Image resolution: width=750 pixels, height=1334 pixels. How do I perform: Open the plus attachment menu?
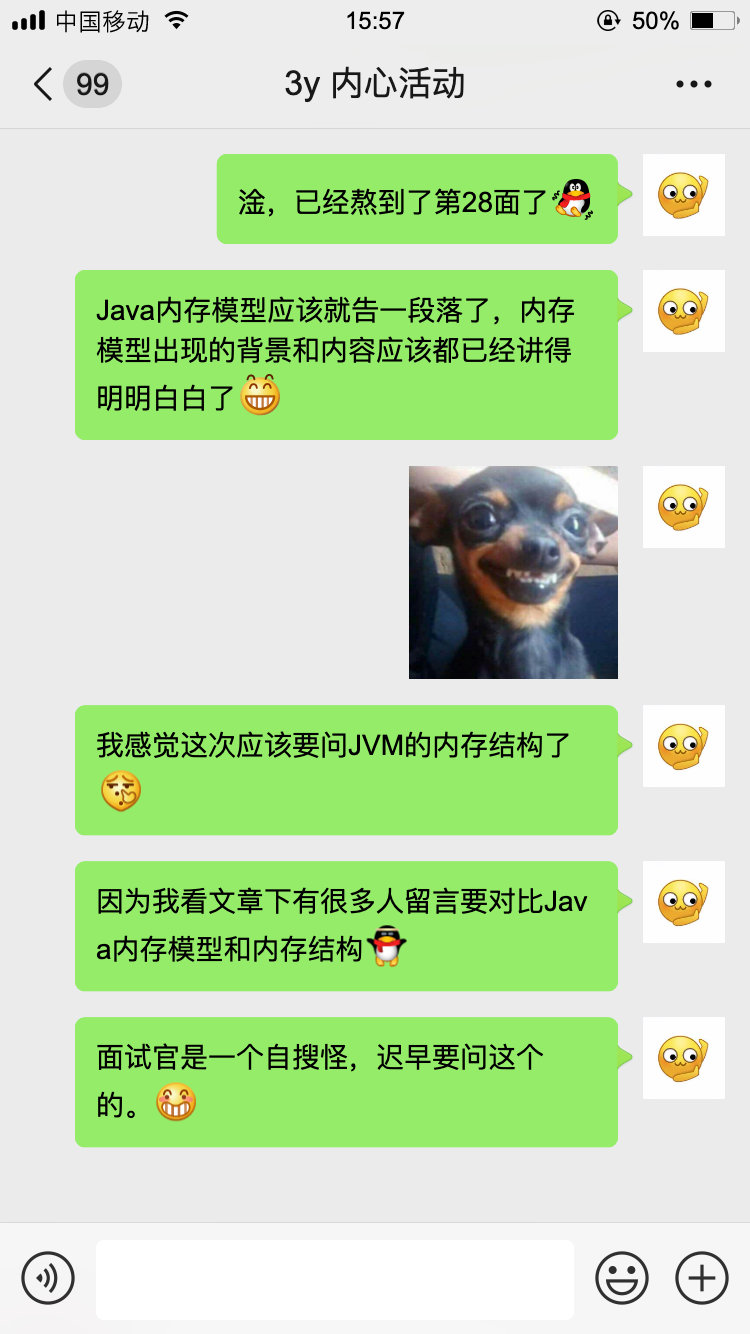coord(702,1277)
